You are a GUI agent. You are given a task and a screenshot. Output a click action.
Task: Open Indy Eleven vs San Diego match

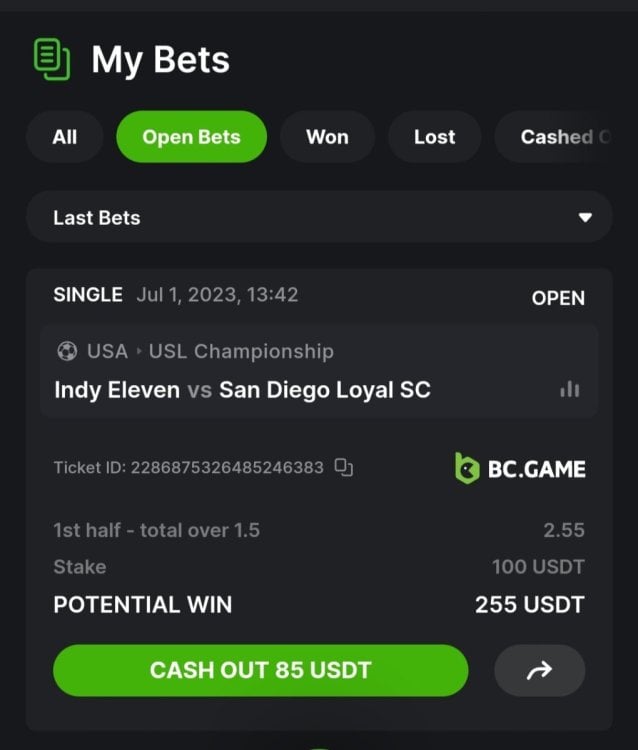point(242,389)
